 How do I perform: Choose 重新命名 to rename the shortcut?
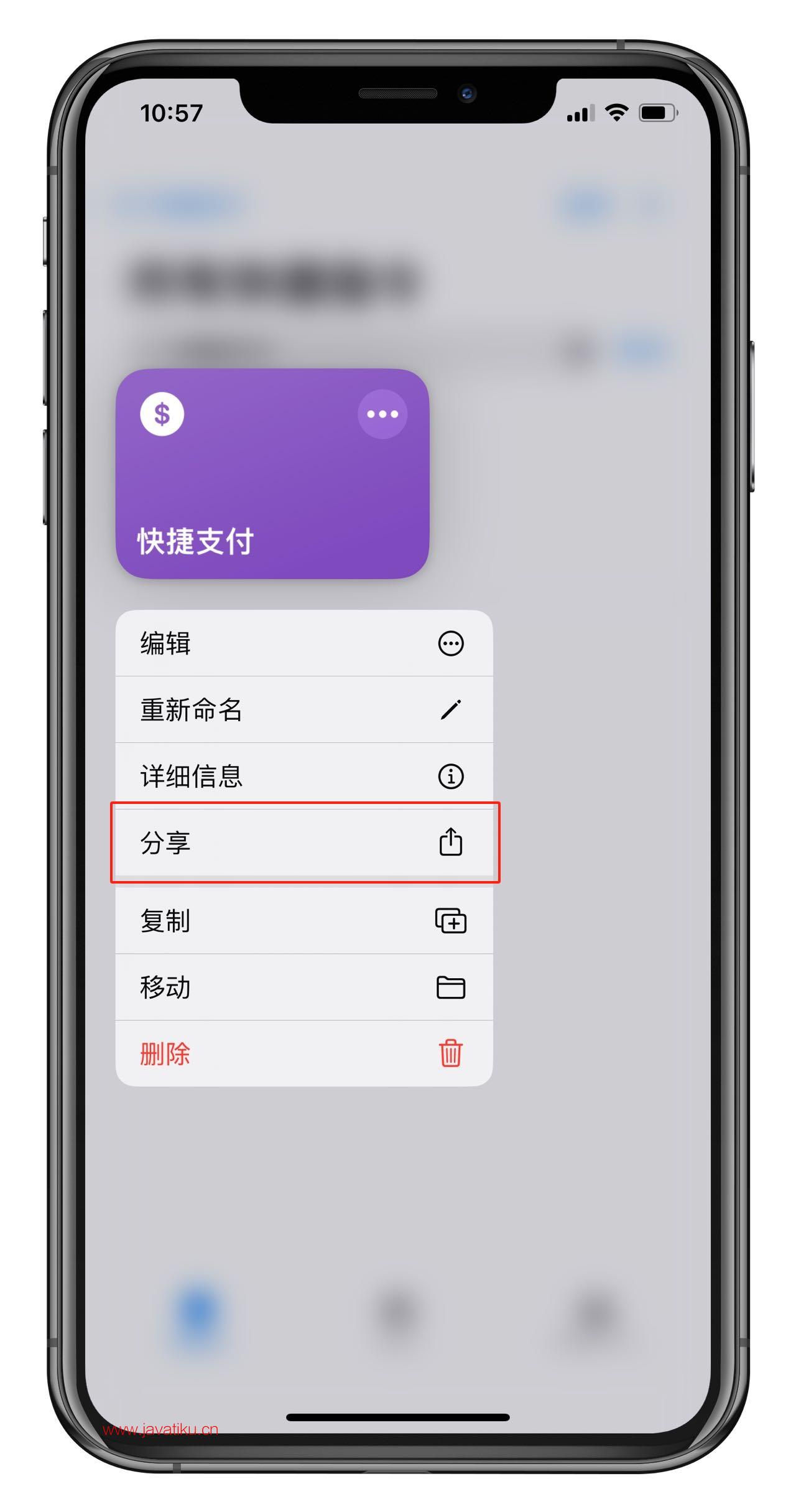point(303,709)
